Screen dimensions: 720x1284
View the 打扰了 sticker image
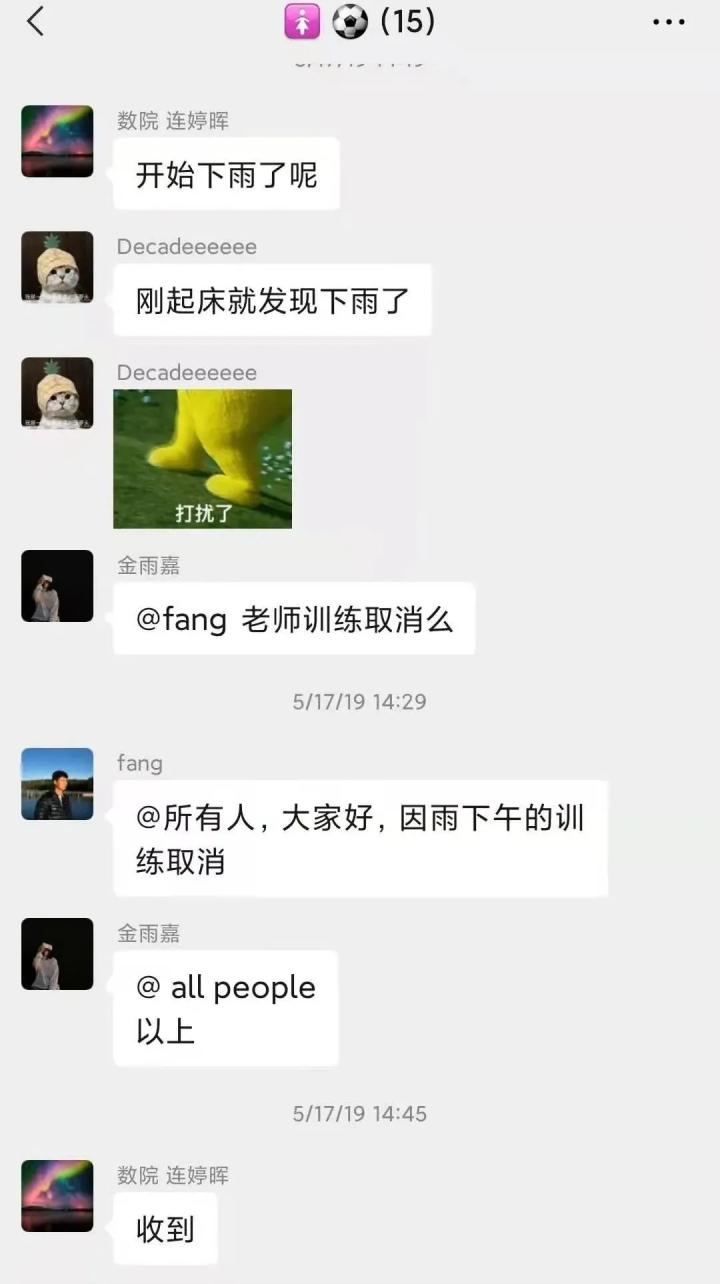coord(202,459)
